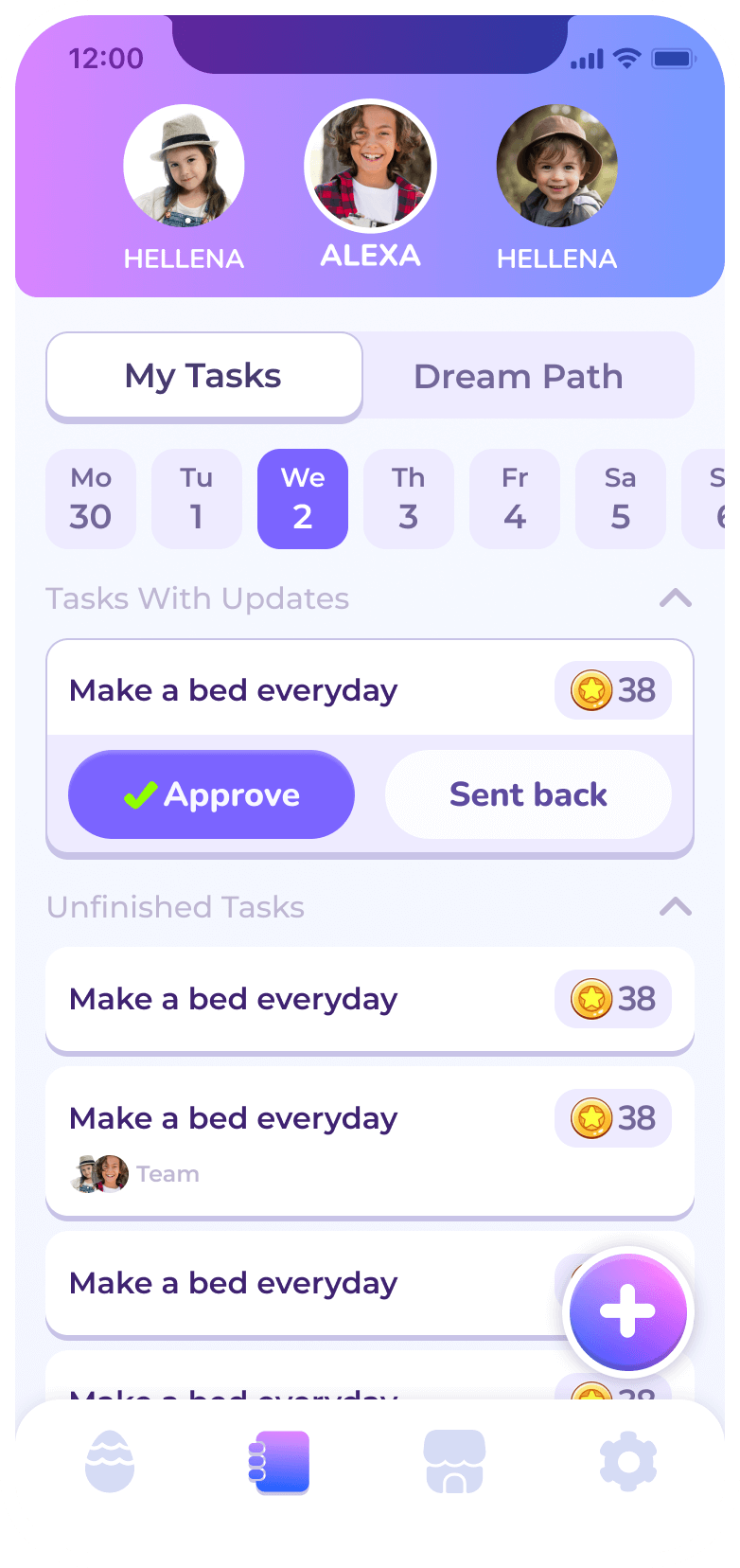Select Friday 4 in the date strip
Screen dimensions: 740x1568
point(515,498)
